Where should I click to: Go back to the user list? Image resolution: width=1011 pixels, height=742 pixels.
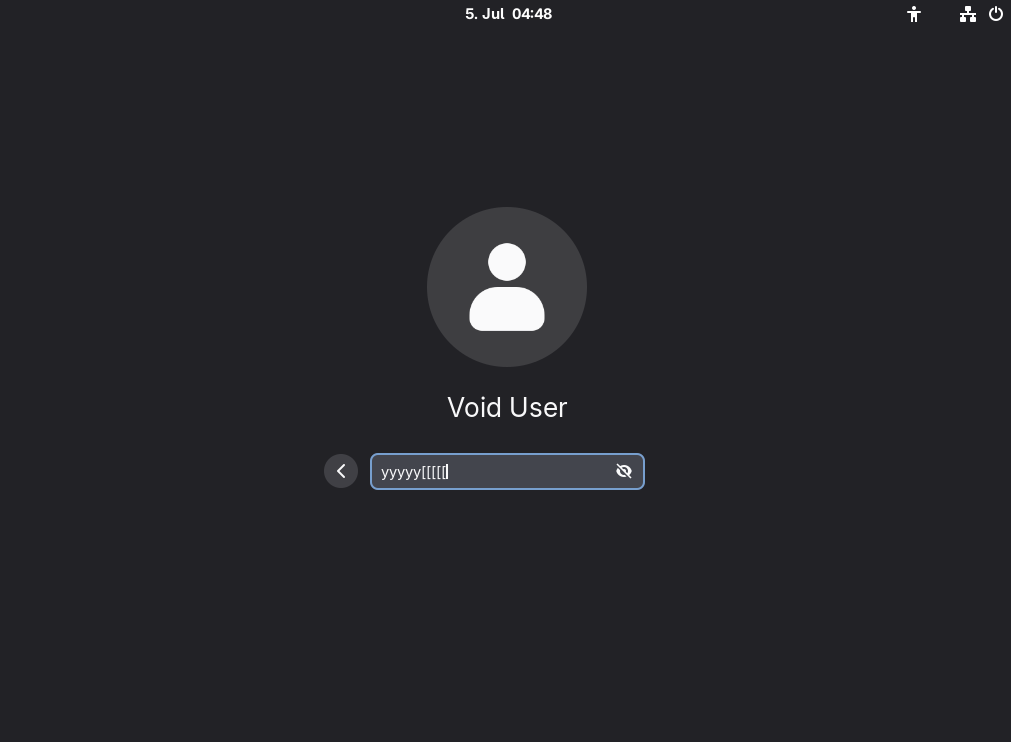(341, 471)
